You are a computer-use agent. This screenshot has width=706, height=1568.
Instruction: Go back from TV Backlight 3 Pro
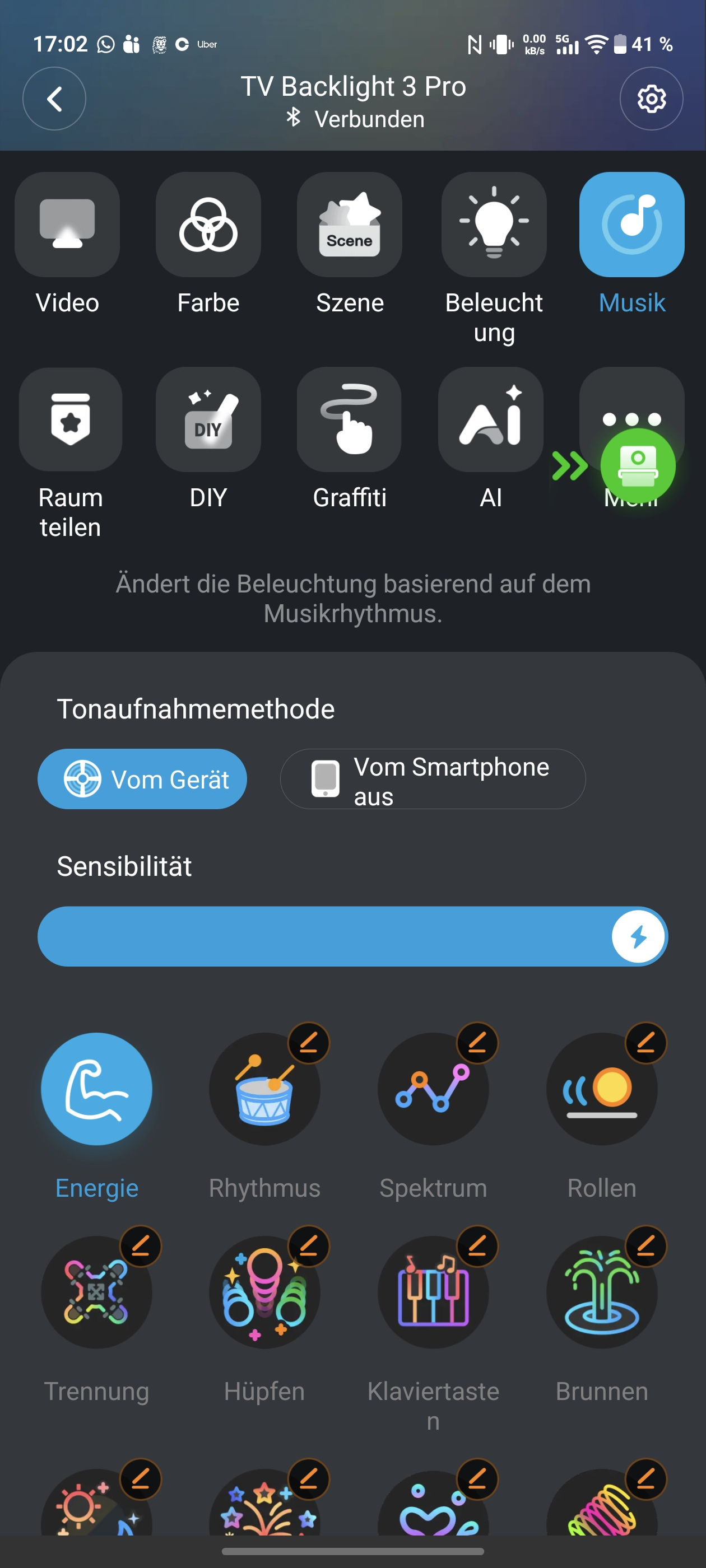(54, 99)
